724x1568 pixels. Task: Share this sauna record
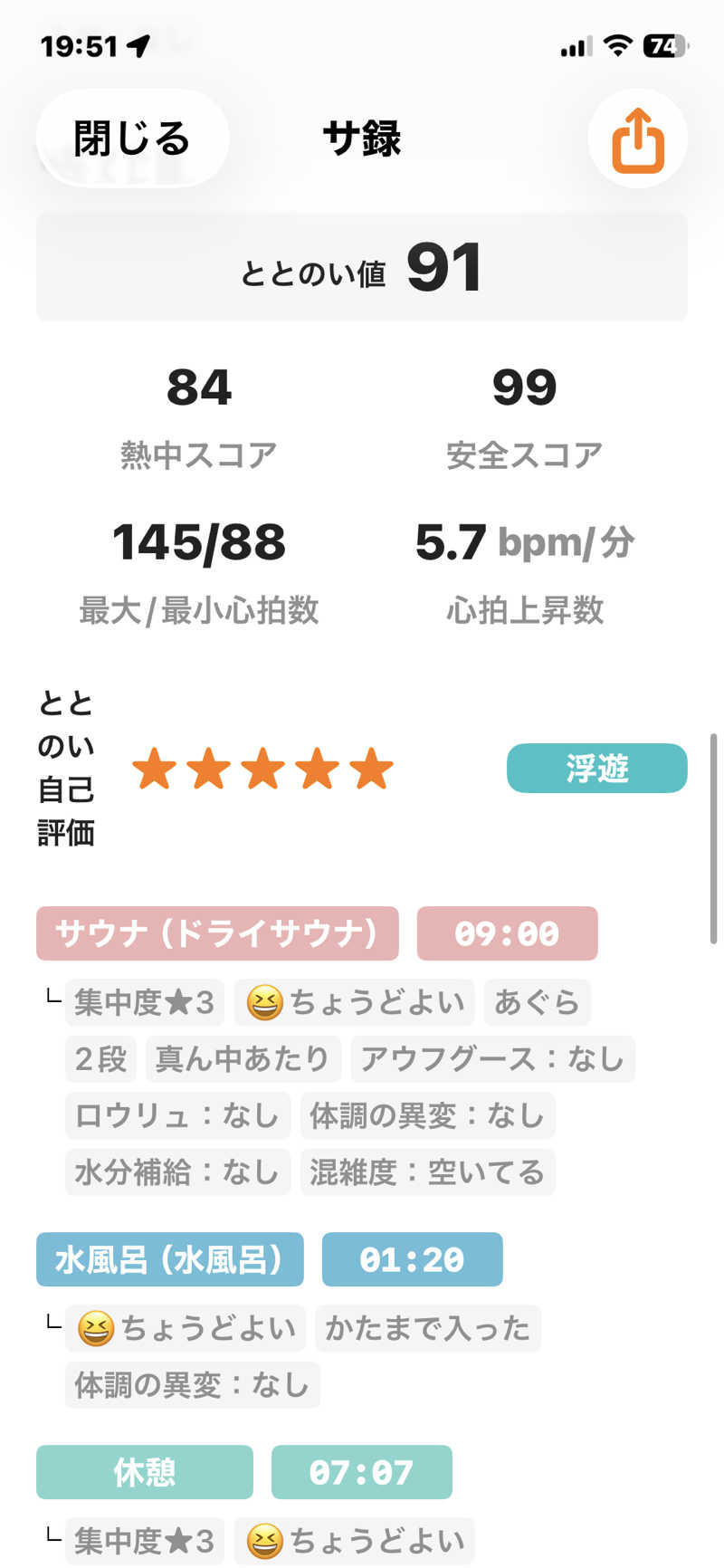click(x=638, y=139)
